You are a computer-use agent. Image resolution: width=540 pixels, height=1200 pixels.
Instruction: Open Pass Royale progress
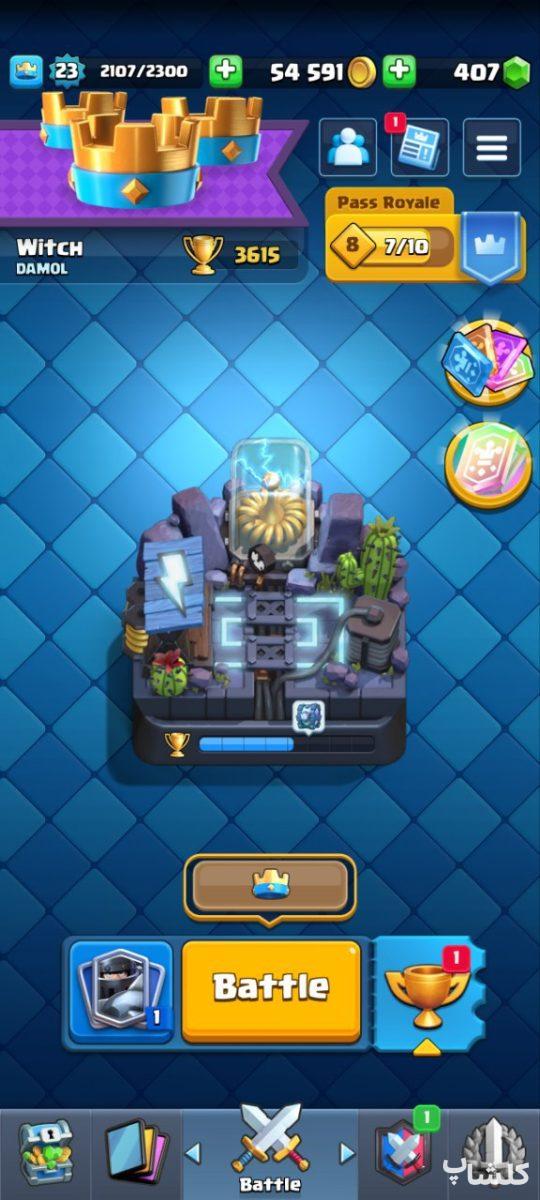(425, 237)
